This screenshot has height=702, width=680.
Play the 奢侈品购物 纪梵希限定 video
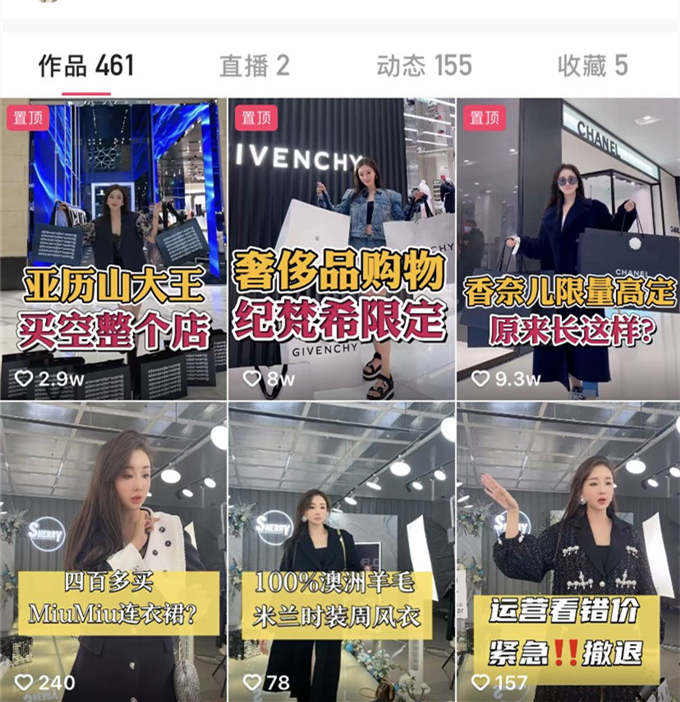340,248
